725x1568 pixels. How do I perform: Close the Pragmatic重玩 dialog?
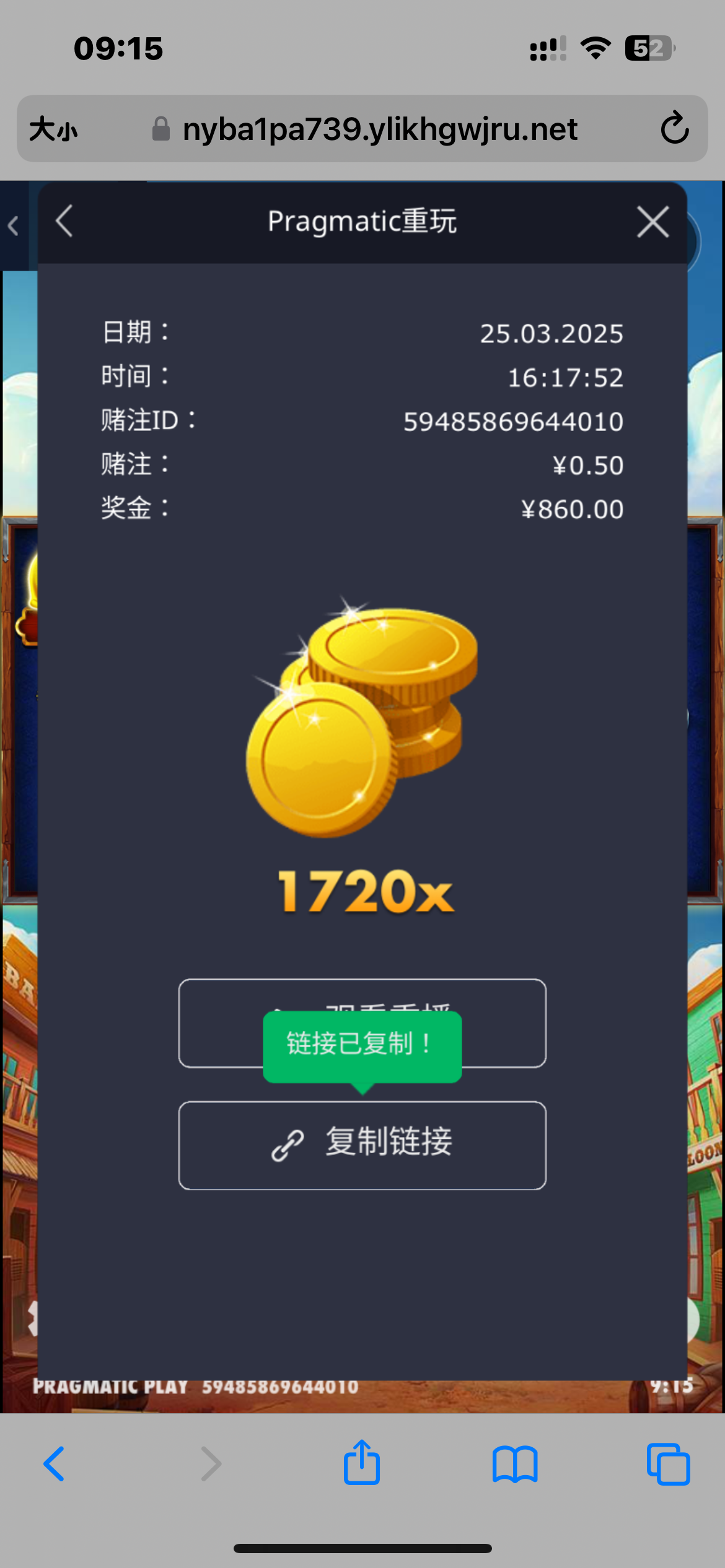click(x=652, y=222)
